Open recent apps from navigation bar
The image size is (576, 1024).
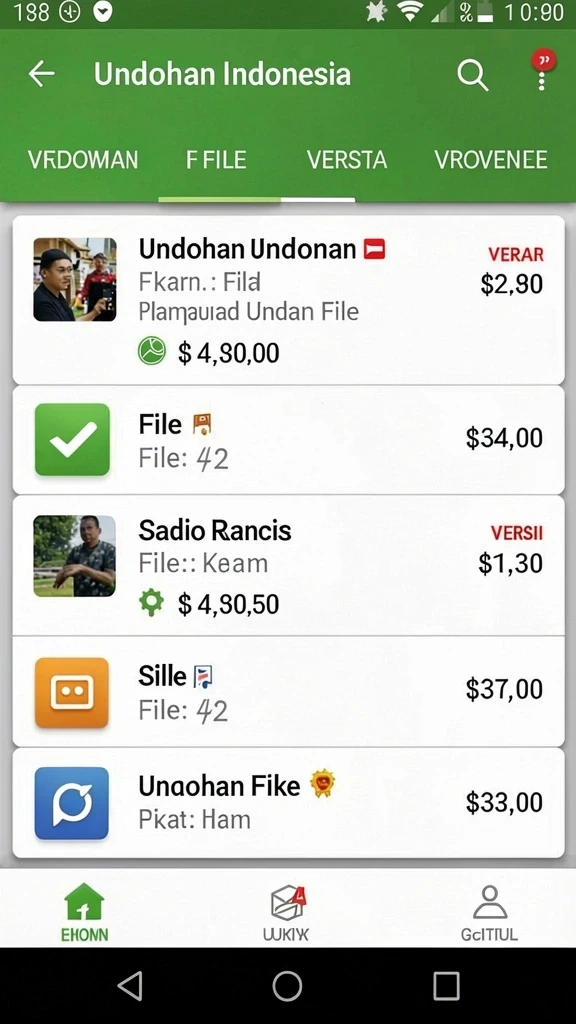446,985
